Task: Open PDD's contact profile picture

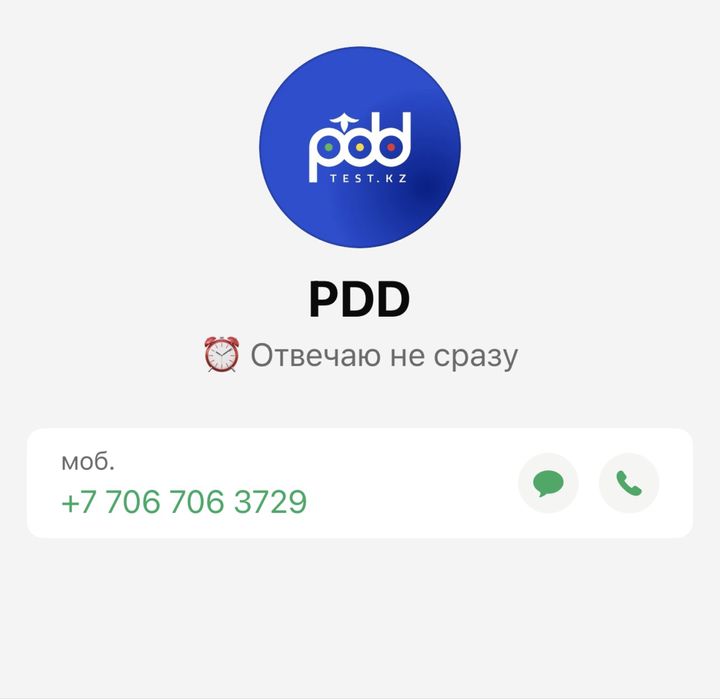Action: (360, 149)
